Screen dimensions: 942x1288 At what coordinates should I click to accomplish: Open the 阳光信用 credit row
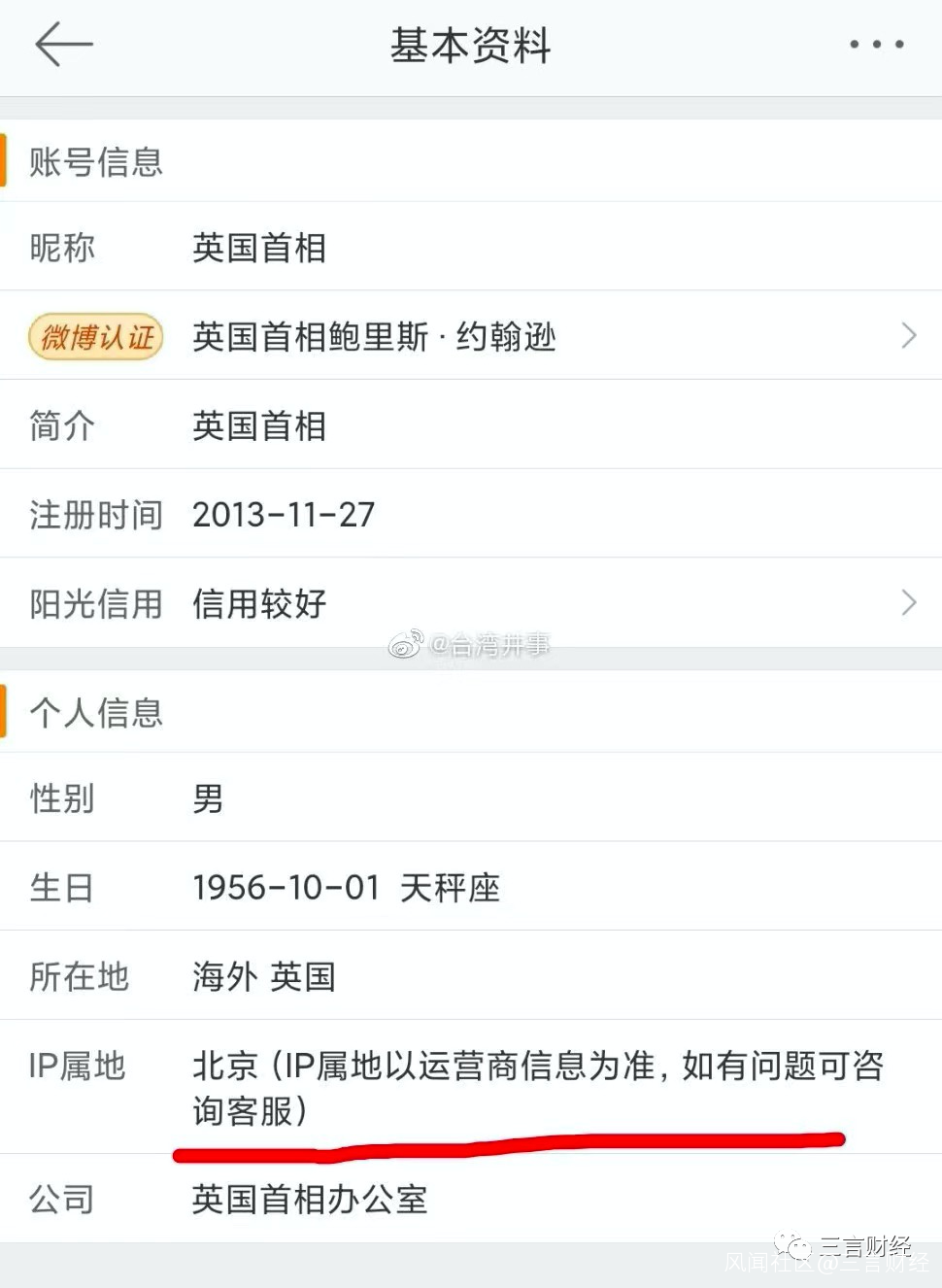[471, 603]
